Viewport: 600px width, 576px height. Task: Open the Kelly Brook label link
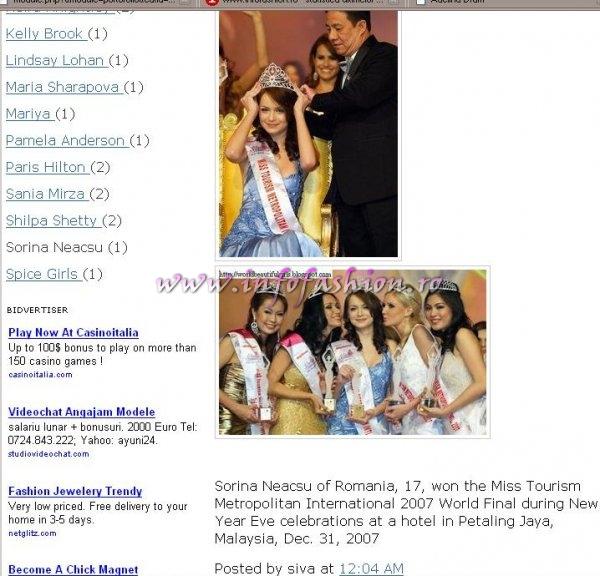coord(44,34)
